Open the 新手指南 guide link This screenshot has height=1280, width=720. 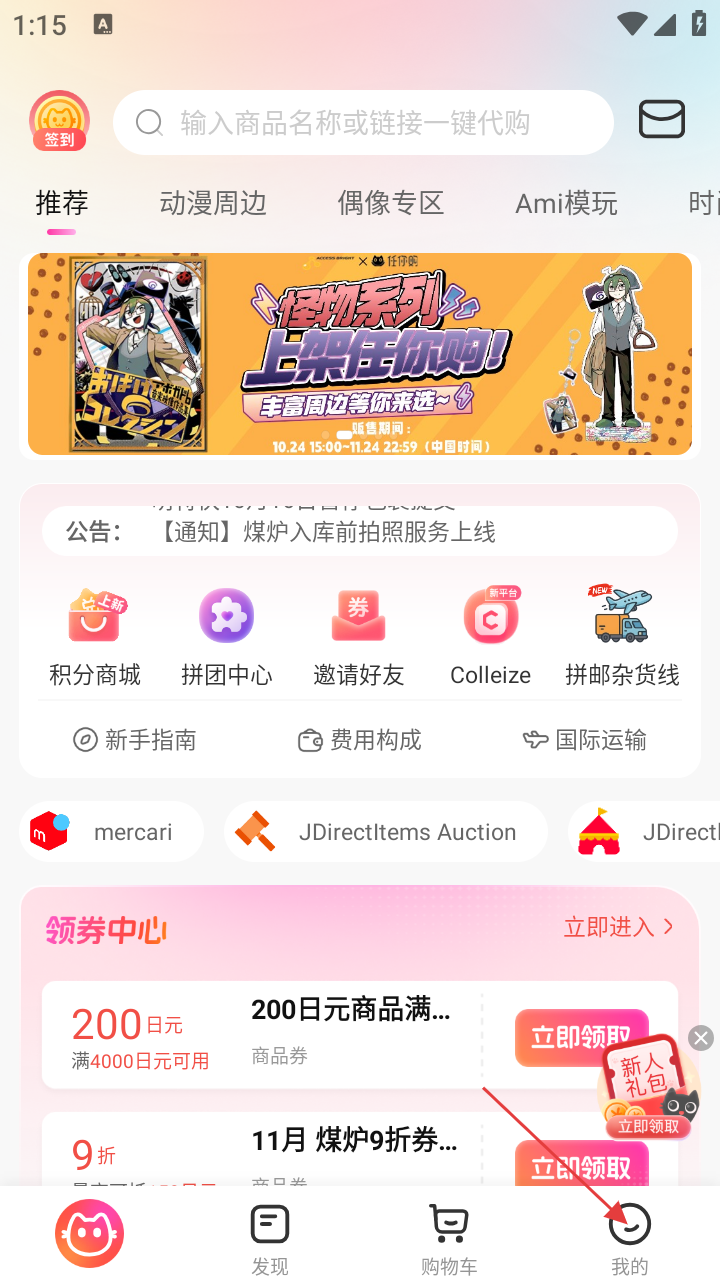point(135,740)
